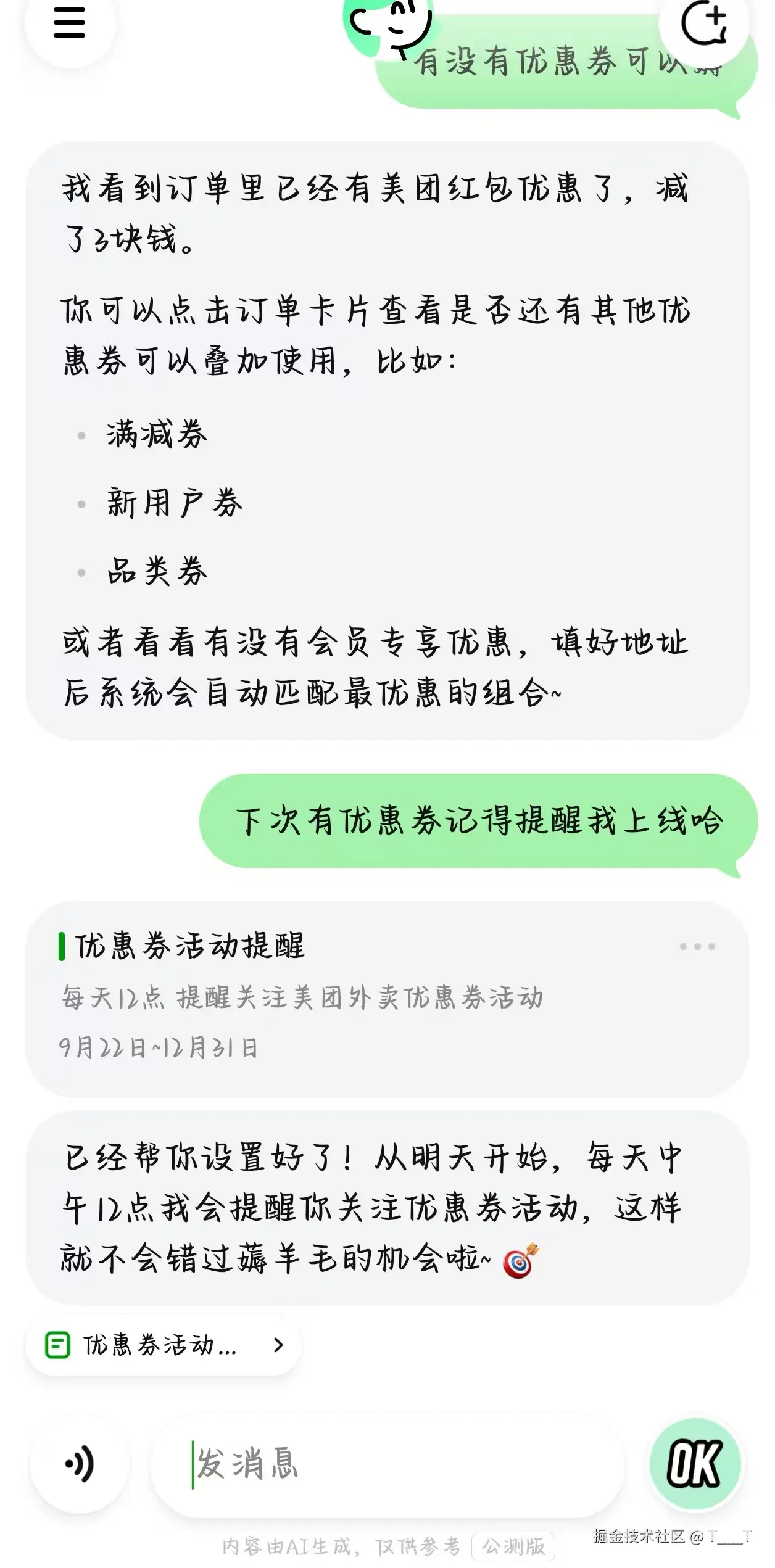Tap the bullet item 新用户券
775x1568 pixels.
coord(173,503)
